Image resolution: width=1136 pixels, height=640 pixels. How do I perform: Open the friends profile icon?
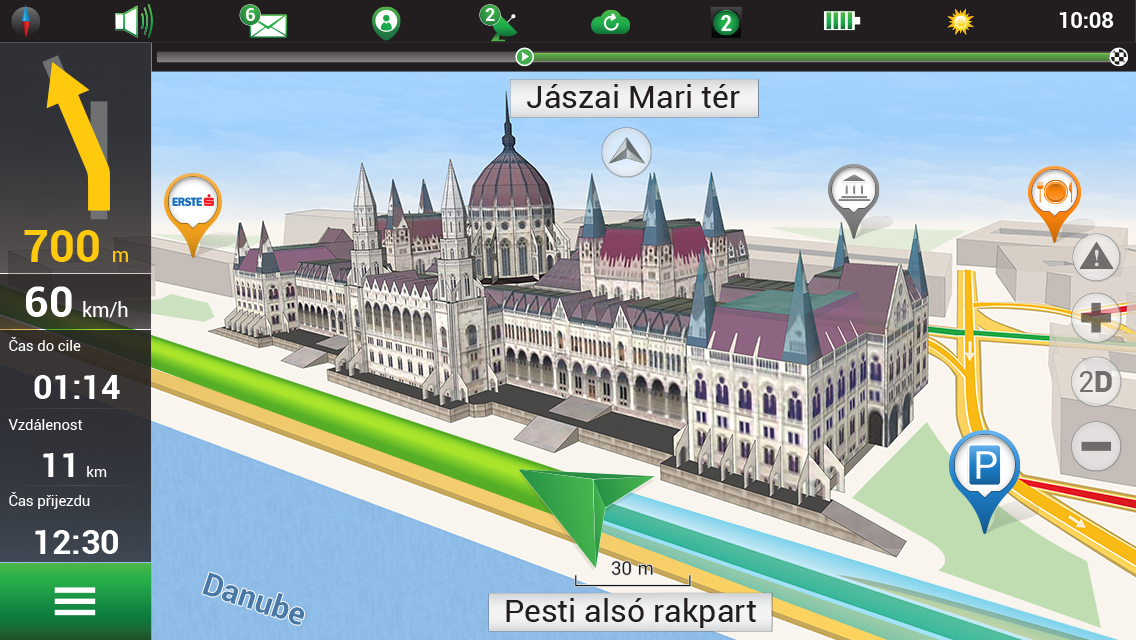point(385,22)
